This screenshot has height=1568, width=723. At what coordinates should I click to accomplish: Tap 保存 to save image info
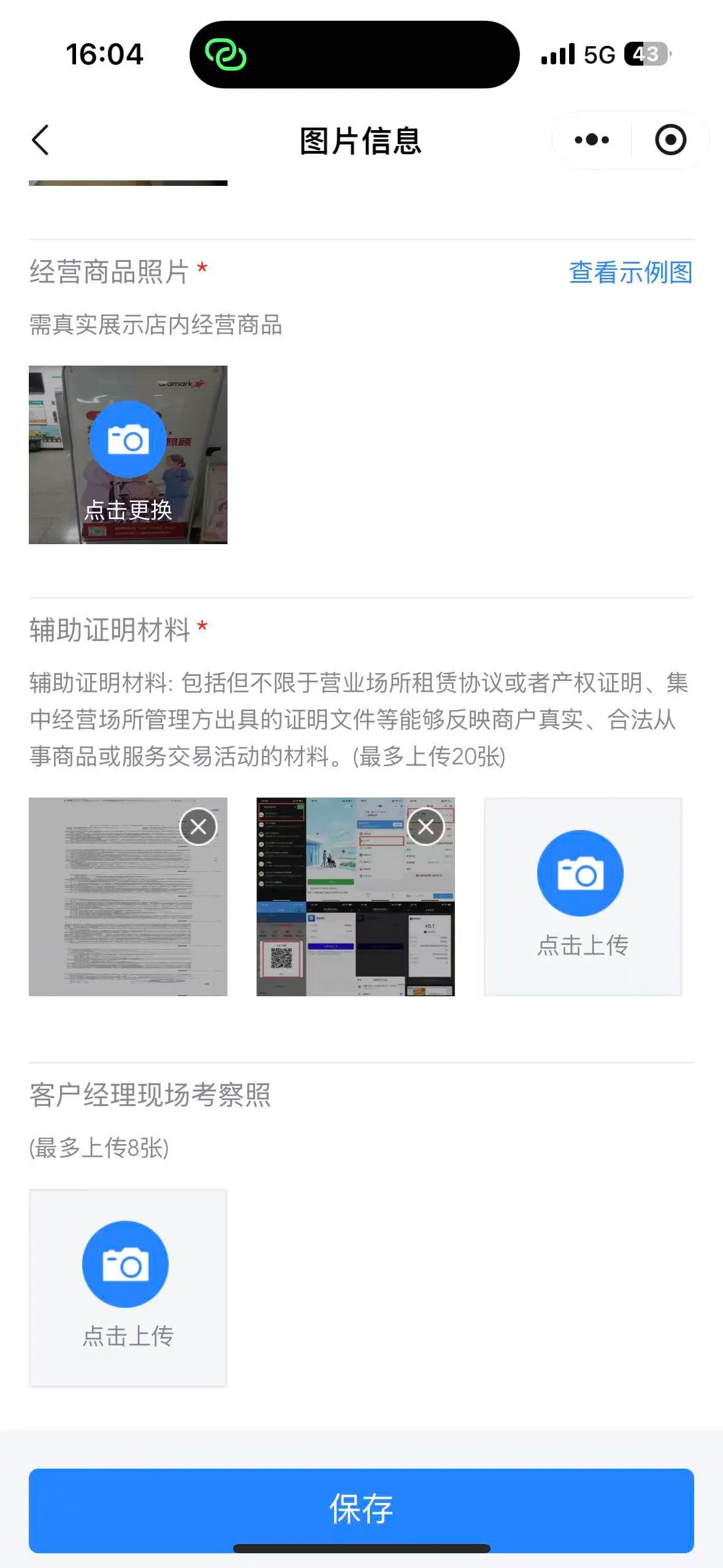click(x=361, y=1509)
